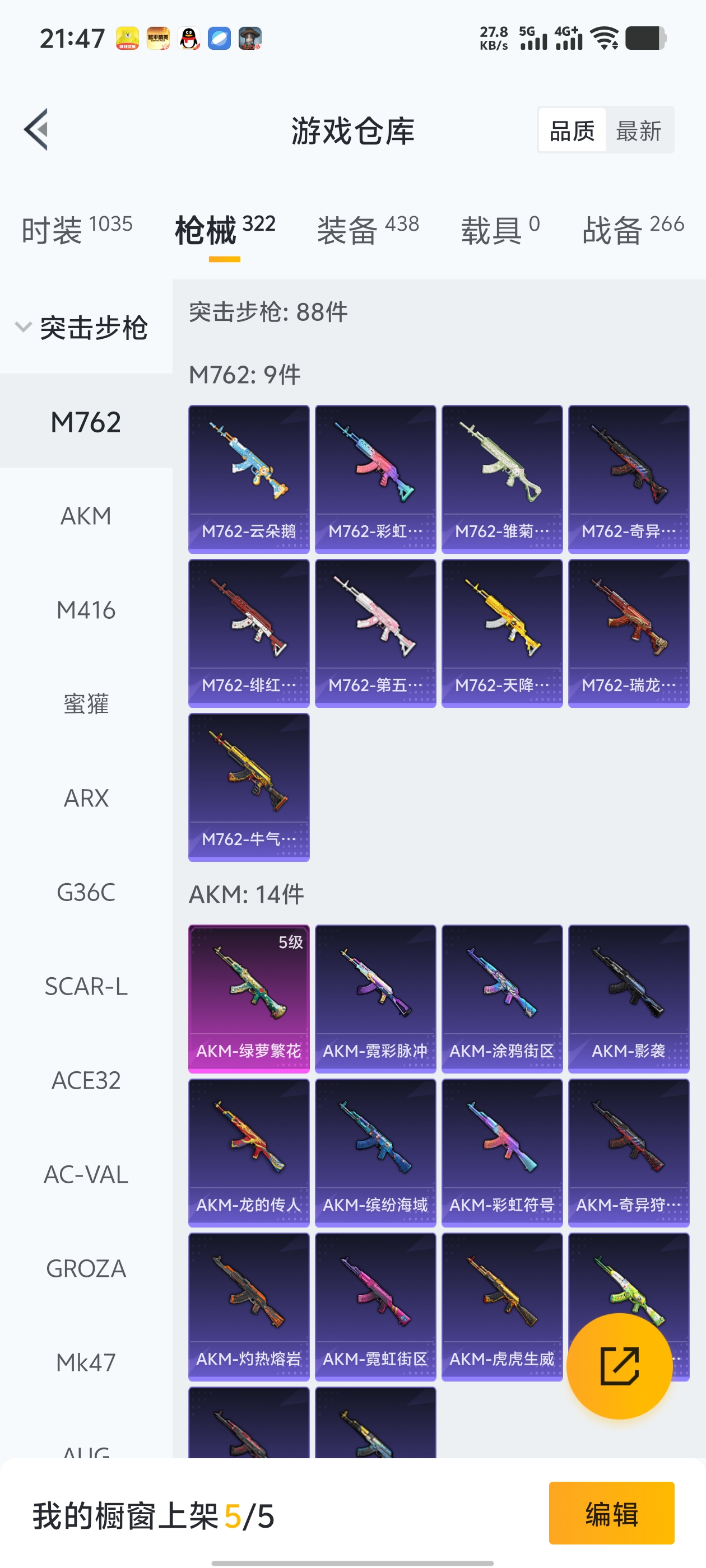This screenshot has height=1568, width=706.
Task: Select GROZA in the side list
Action: coord(86,1268)
